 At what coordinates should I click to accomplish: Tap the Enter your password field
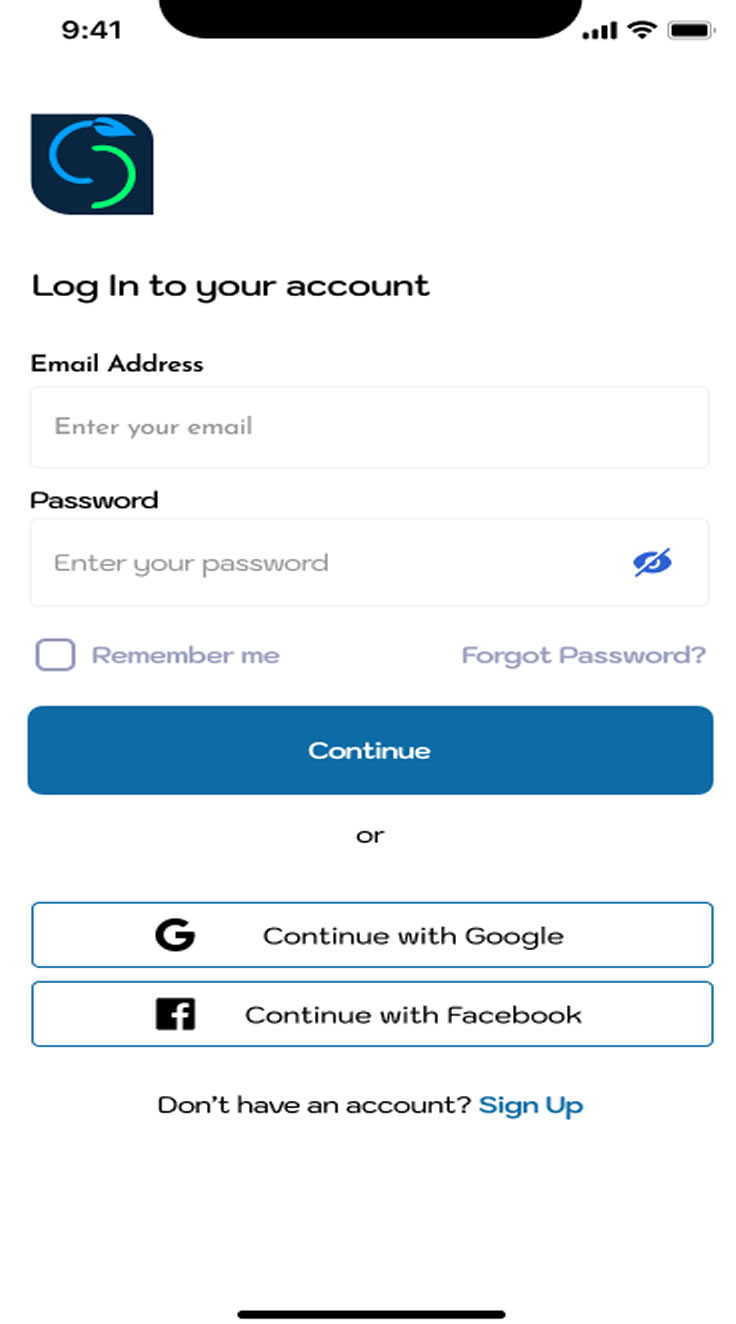pyautogui.click(x=369, y=562)
